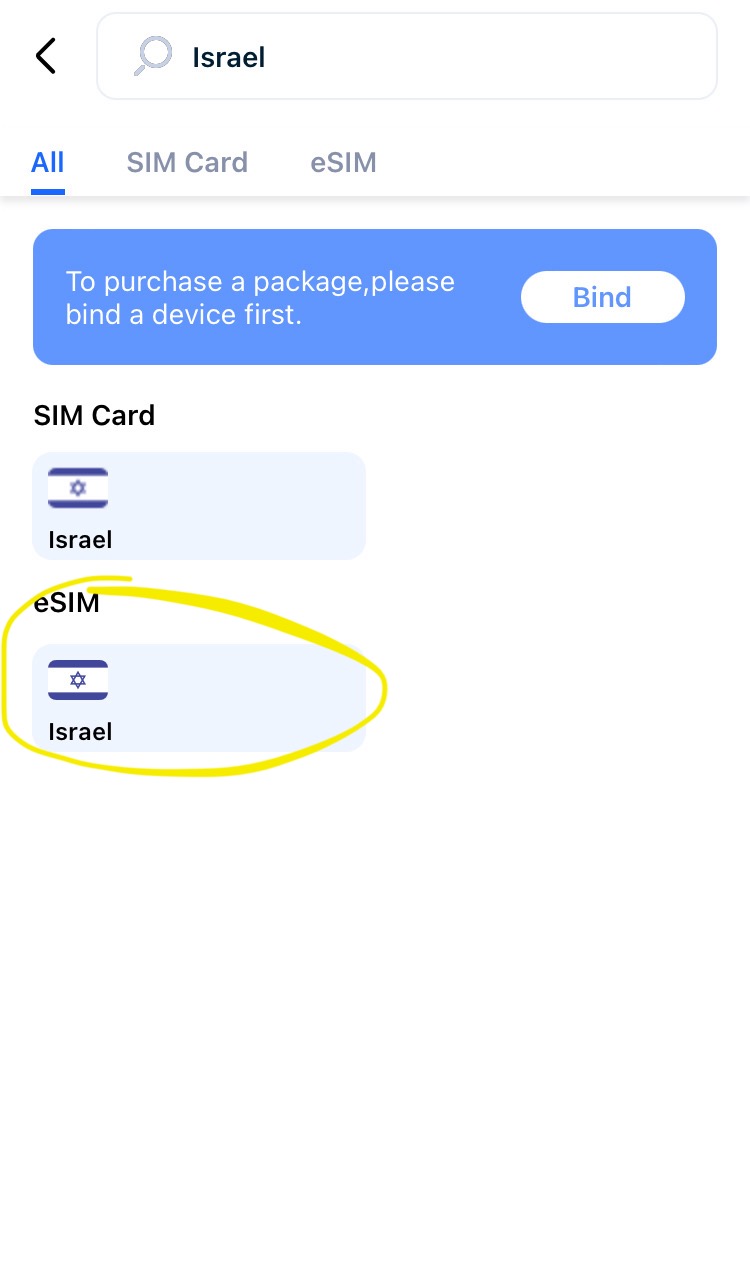This screenshot has width=750, height=1278.
Task: Open the Israel card under SIM Card
Action: [199, 506]
